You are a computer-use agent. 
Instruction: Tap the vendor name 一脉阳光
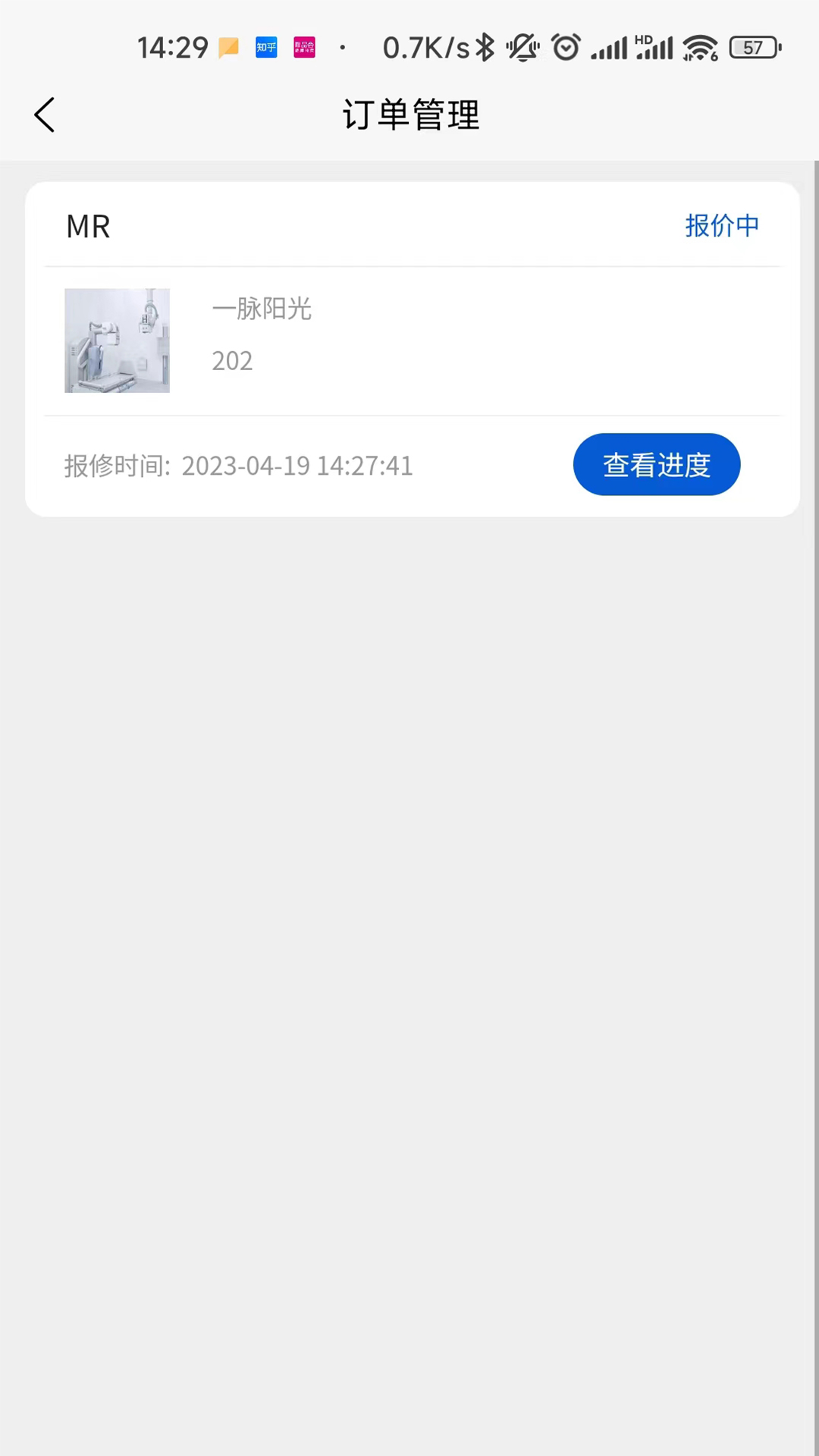[x=262, y=309]
